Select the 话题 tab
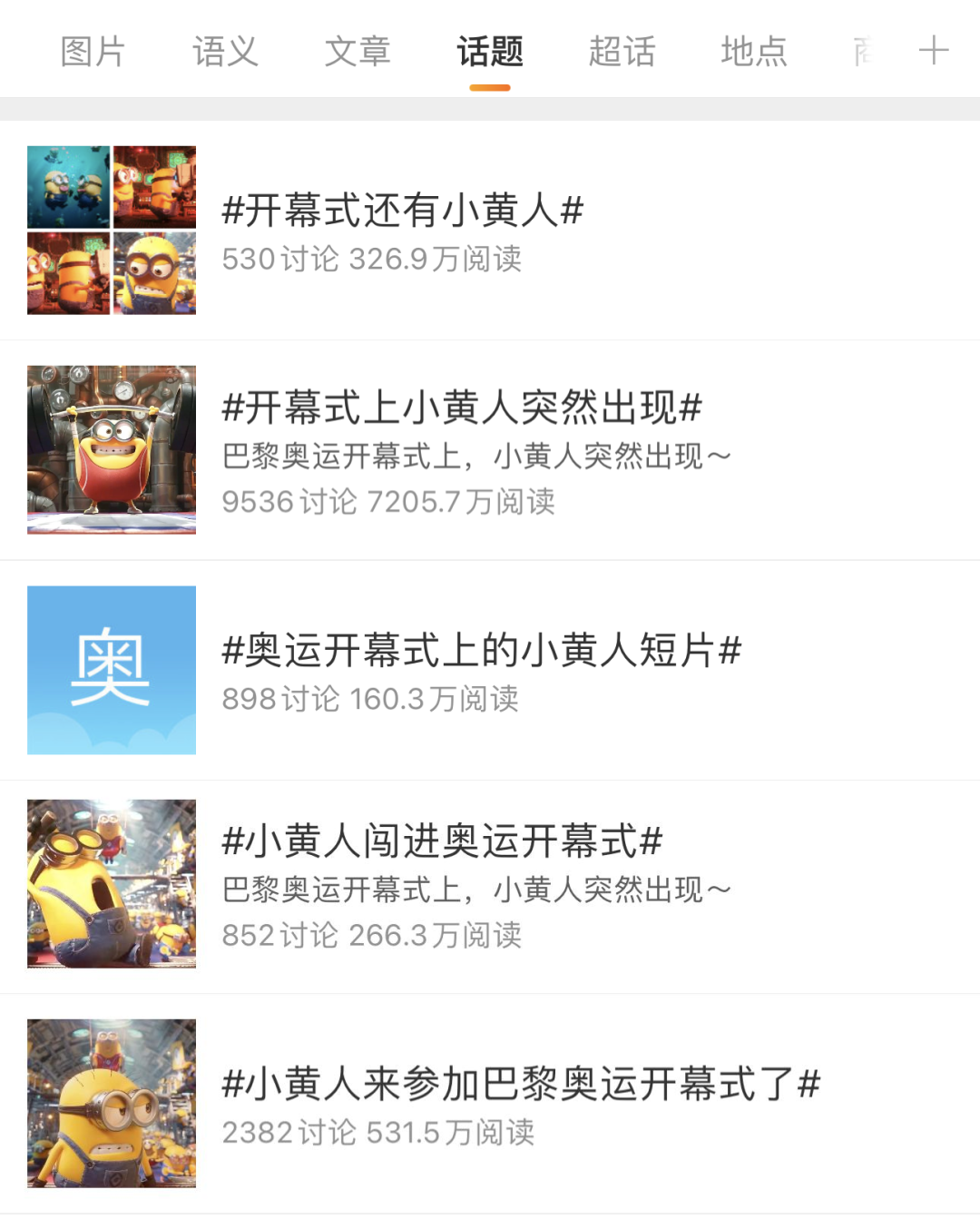980x1219 pixels. pos(490,52)
